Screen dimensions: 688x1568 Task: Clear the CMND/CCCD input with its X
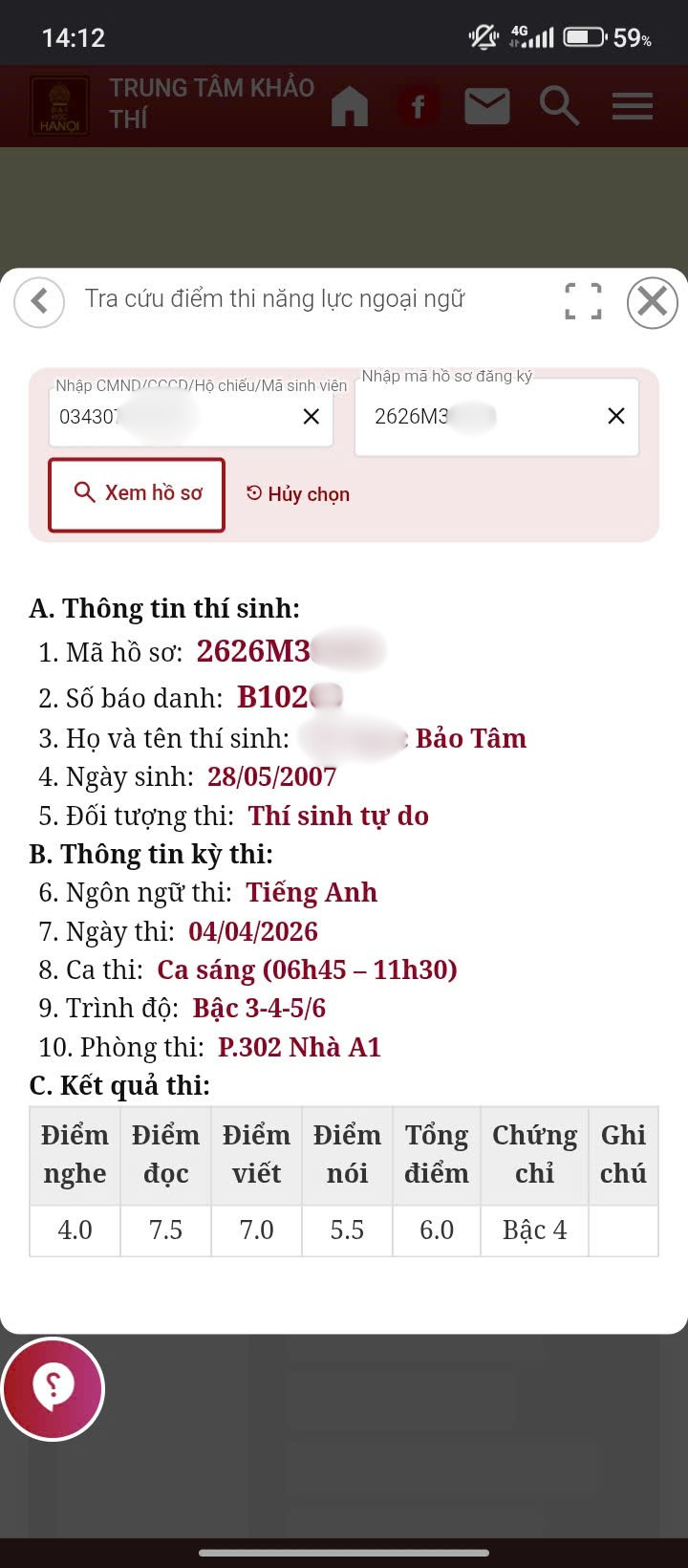click(x=310, y=417)
